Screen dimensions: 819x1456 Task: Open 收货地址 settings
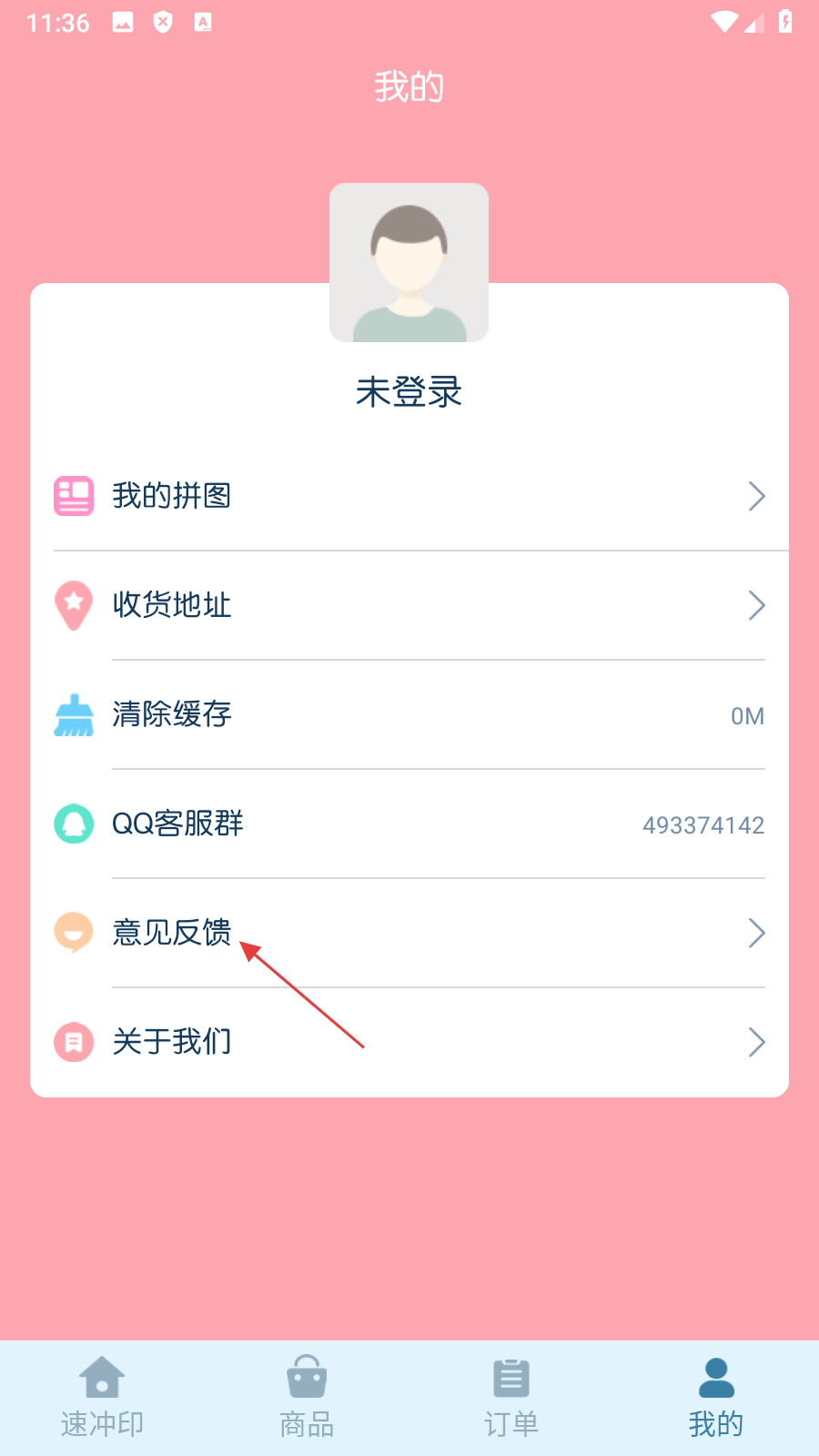(x=409, y=605)
